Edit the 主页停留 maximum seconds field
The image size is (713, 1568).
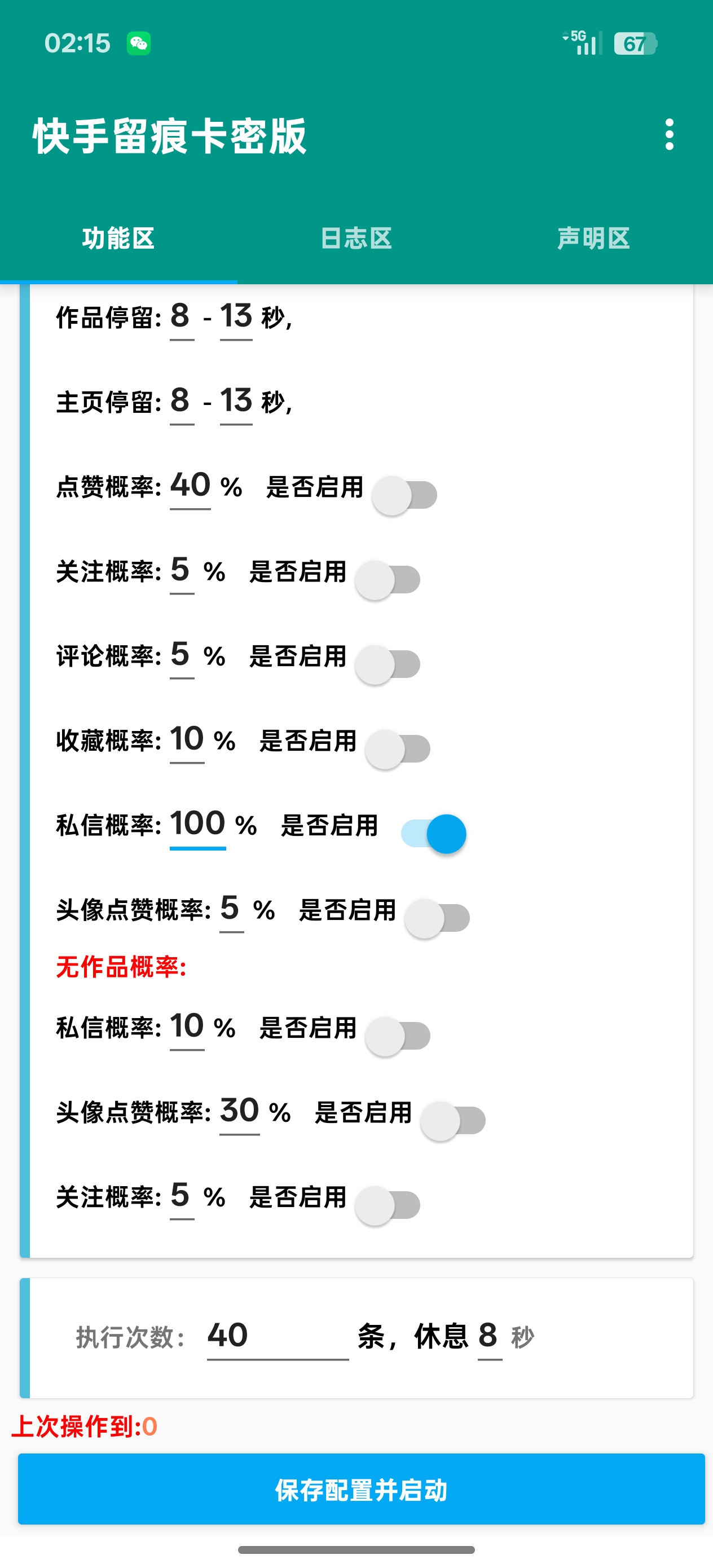click(236, 402)
